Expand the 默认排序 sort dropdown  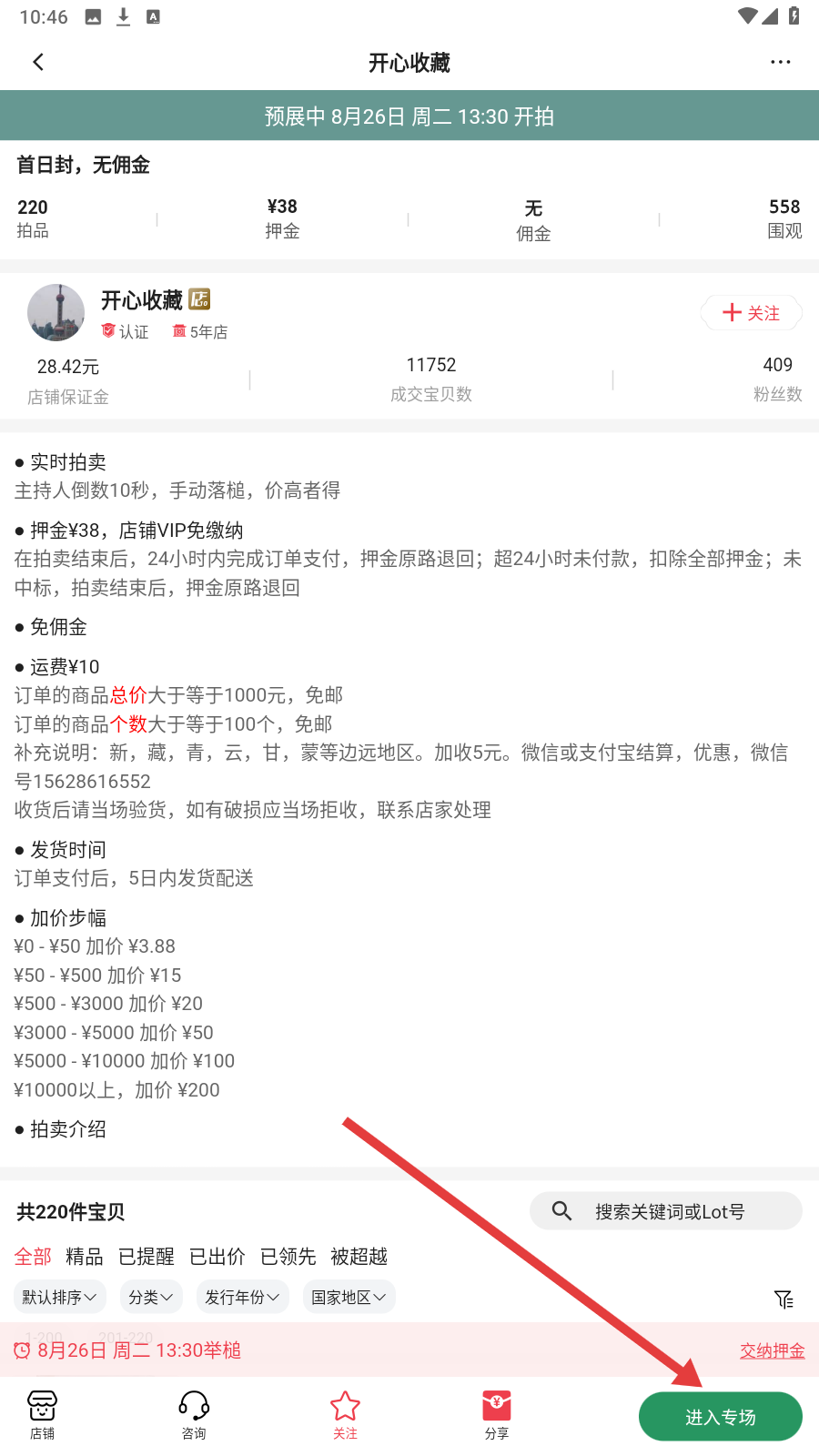[x=60, y=1297]
